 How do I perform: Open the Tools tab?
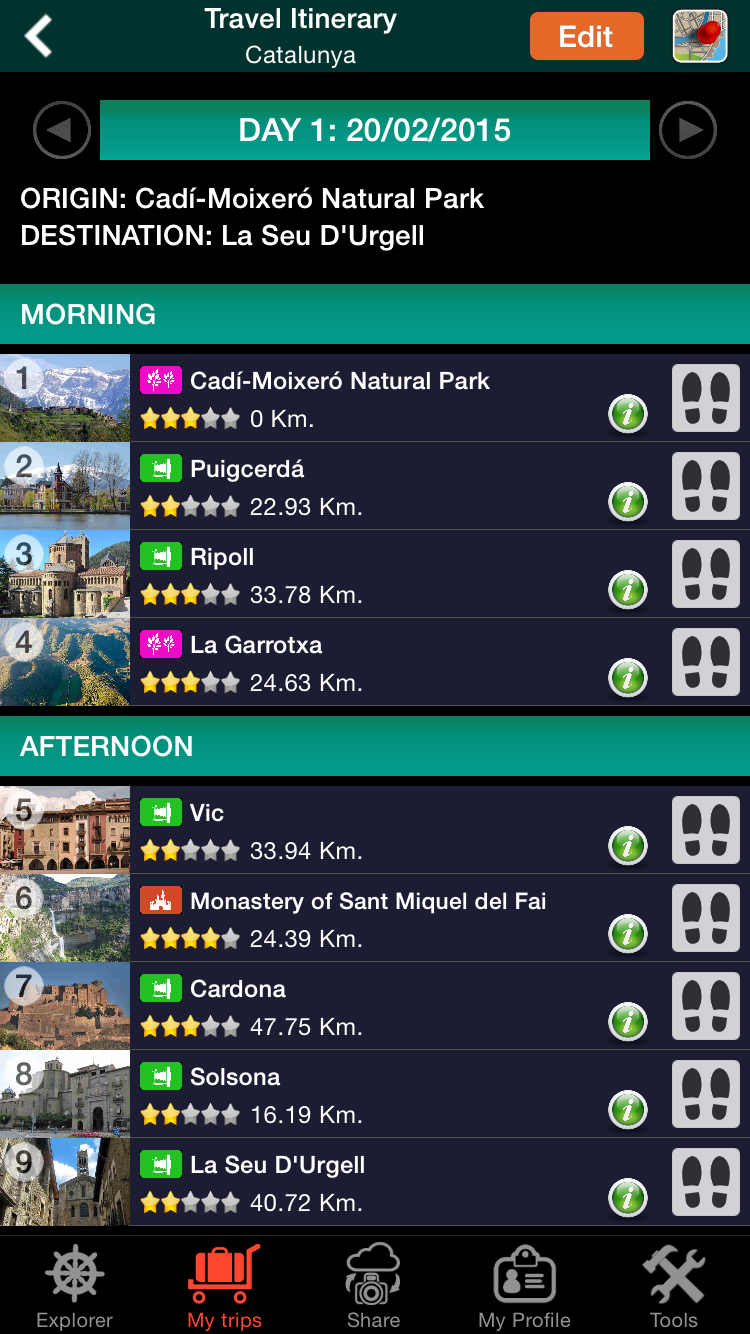click(674, 1286)
